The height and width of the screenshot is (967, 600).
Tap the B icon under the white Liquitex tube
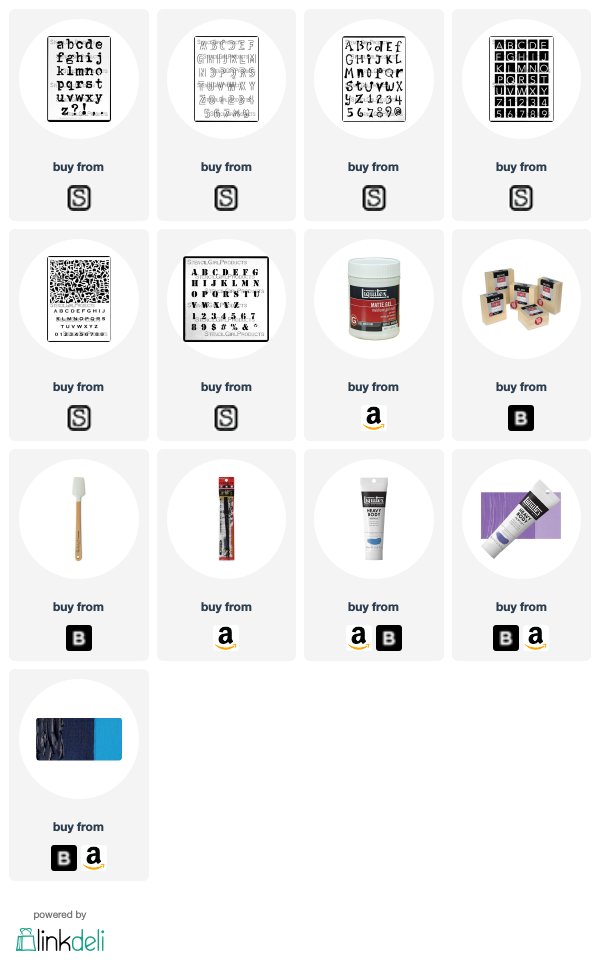point(389,638)
